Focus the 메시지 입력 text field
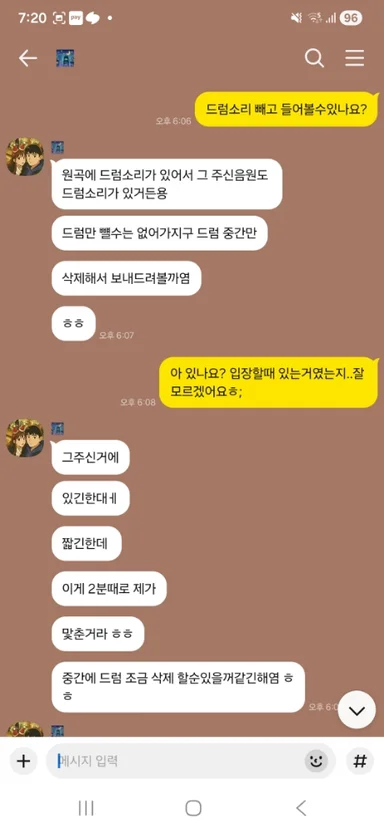 (x=178, y=761)
